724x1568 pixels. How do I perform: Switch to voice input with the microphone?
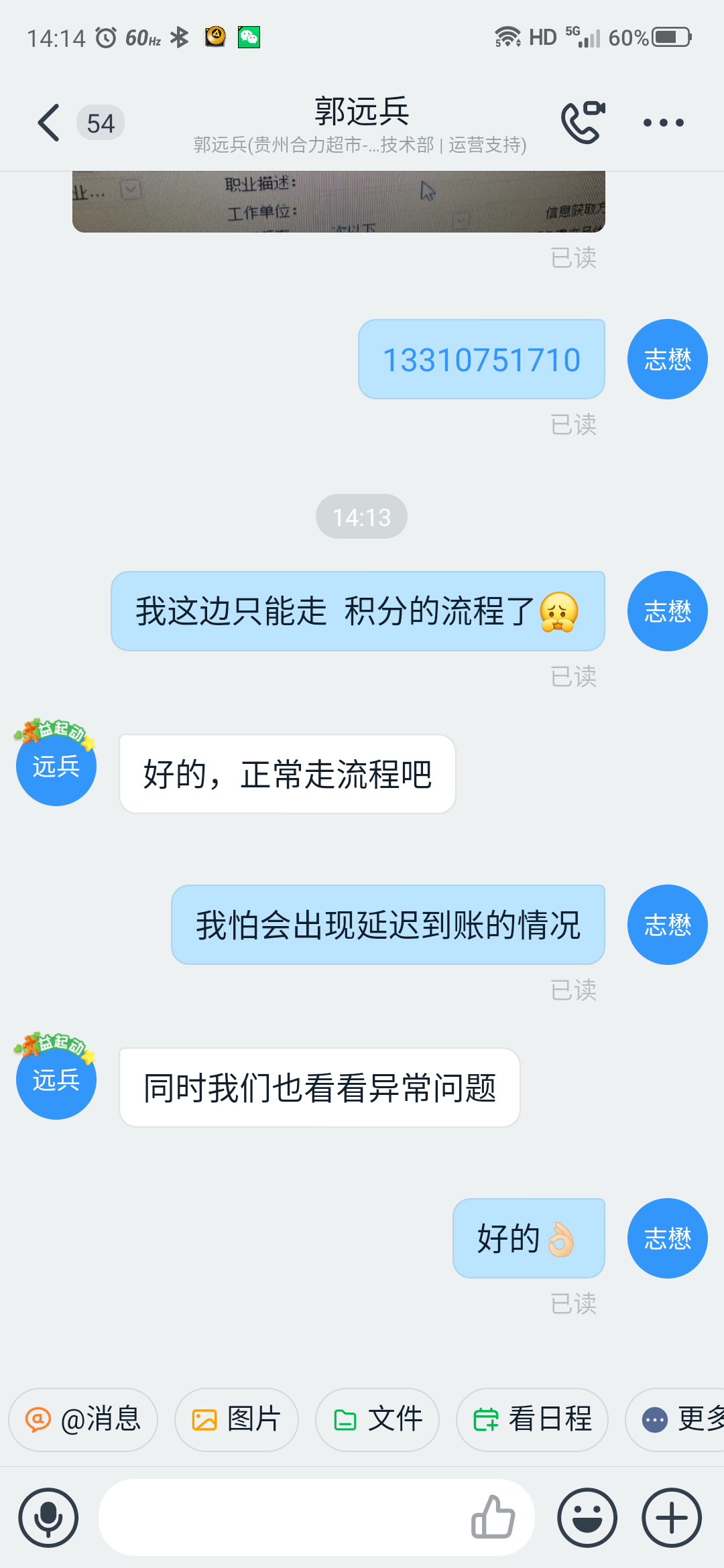point(48,1518)
